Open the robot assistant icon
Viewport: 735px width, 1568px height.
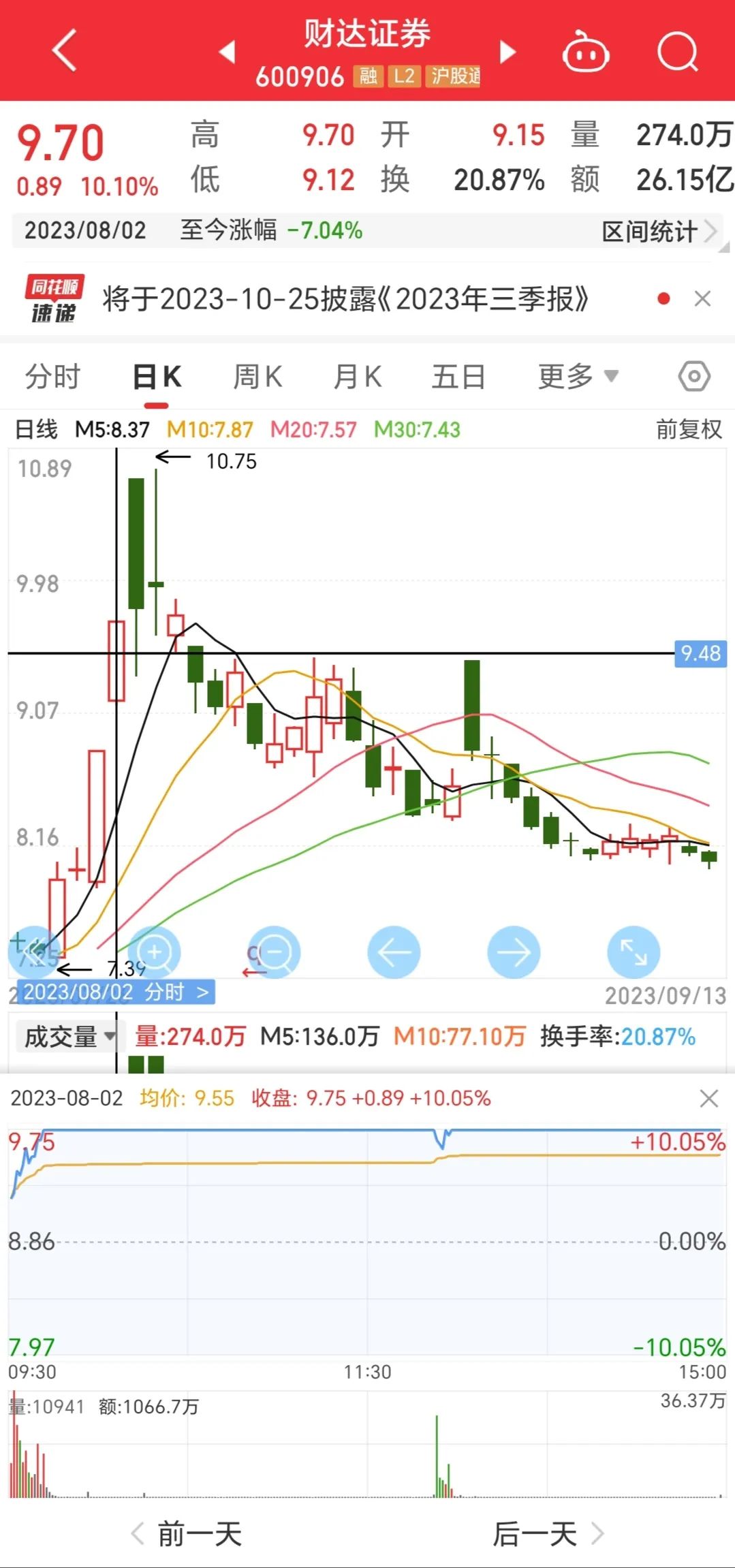pos(585,52)
